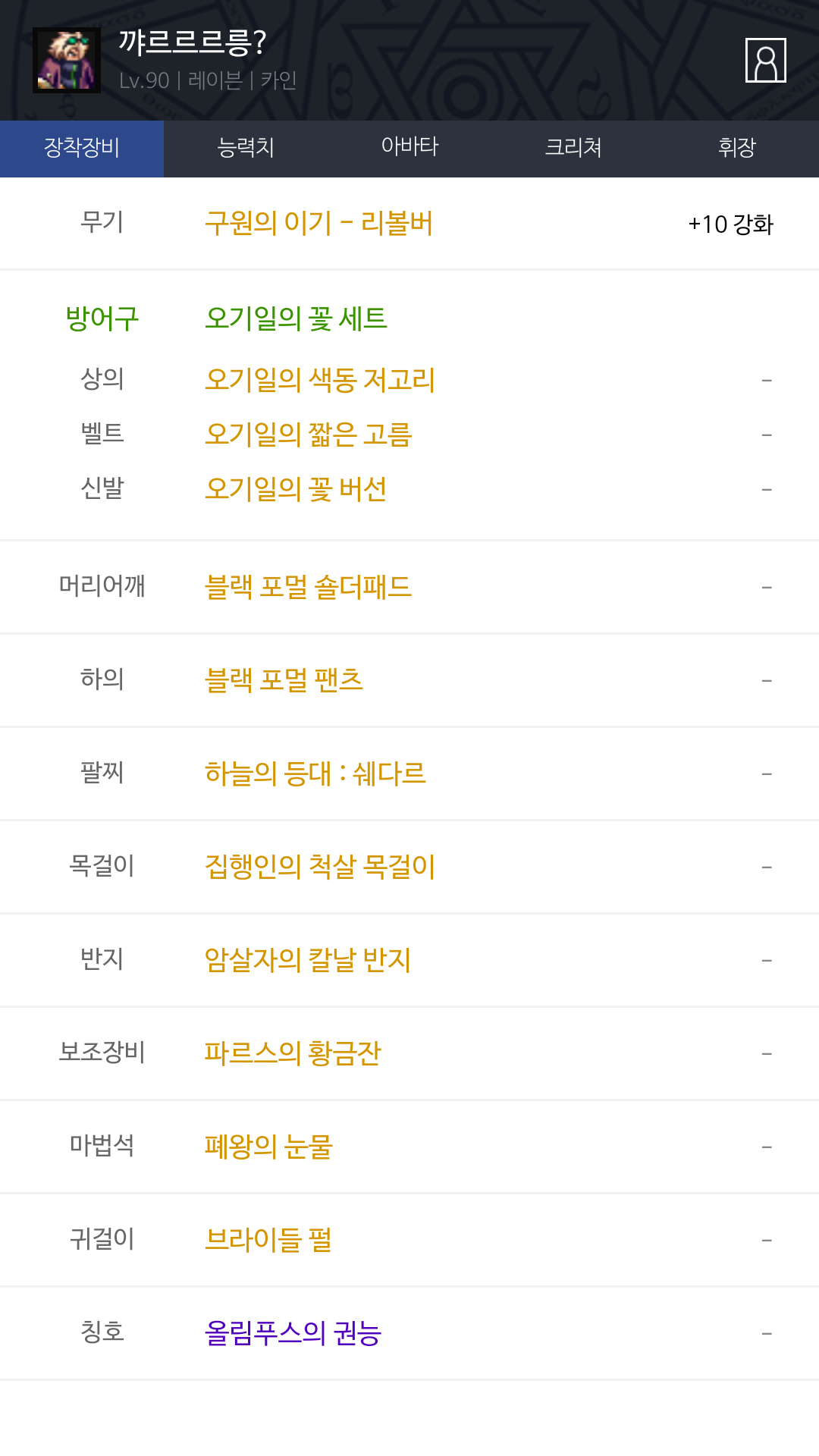View 오기일의 색동 저고리 item
The image size is (819, 1456).
tap(319, 380)
